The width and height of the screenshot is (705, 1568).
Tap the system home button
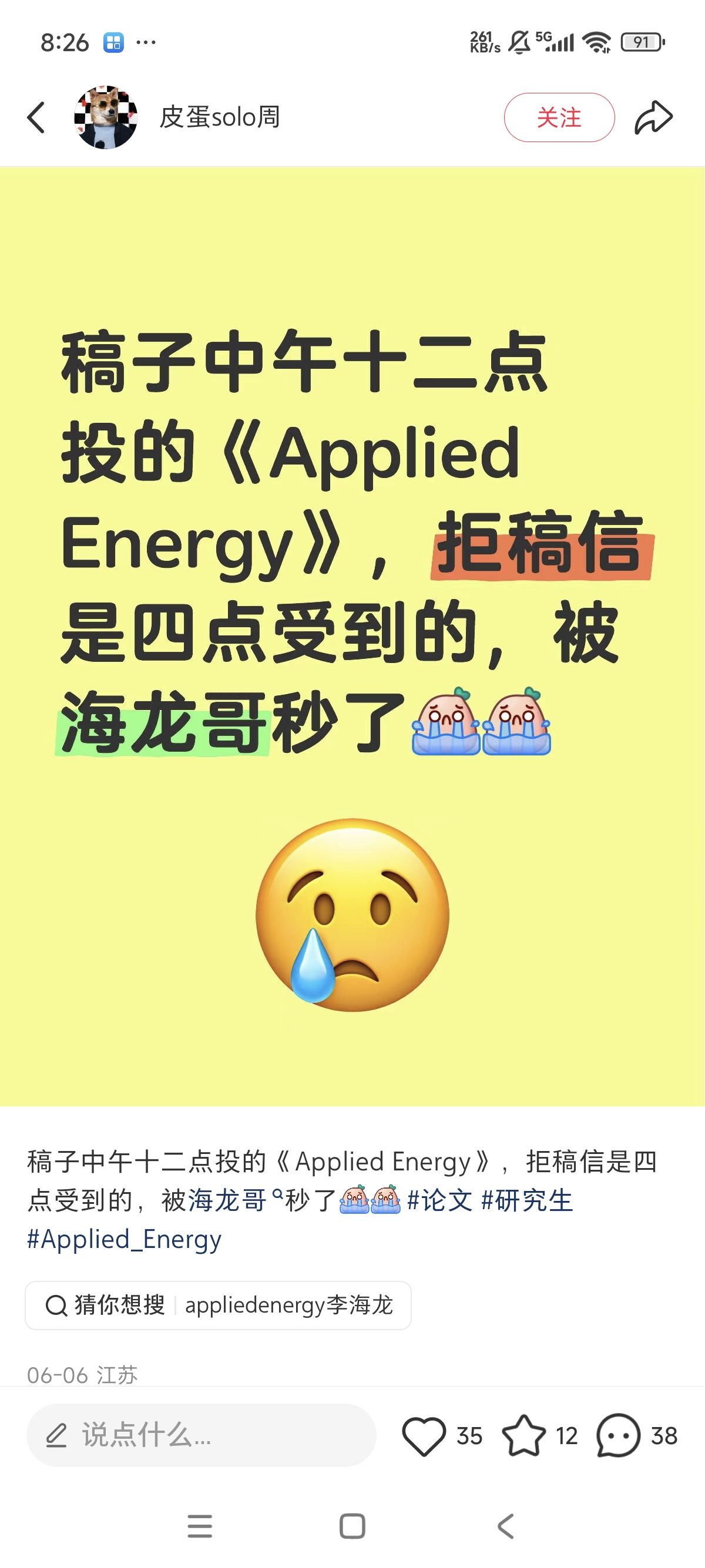click(352, 1526)
